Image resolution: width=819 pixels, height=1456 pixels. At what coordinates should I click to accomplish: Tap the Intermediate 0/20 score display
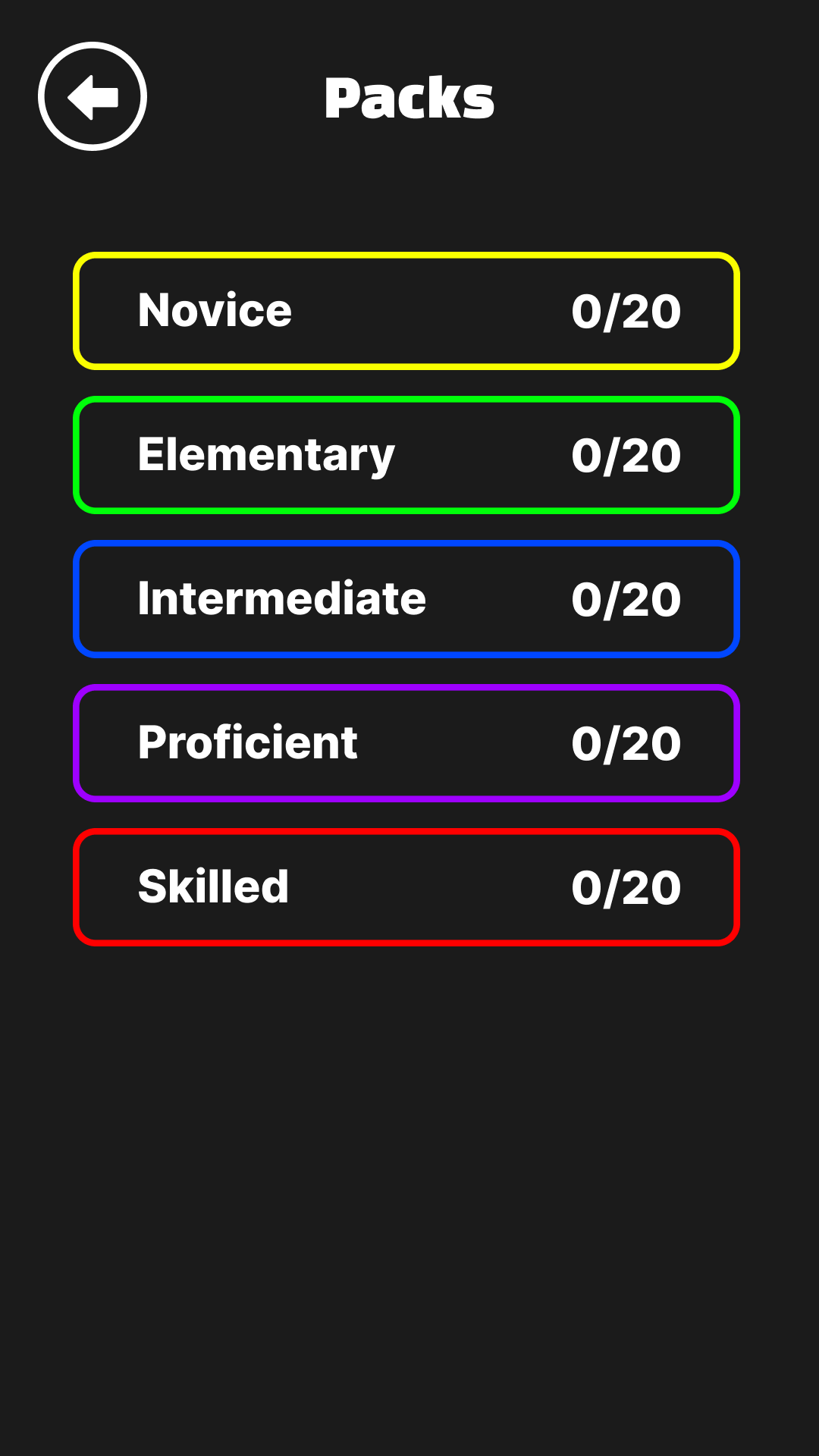tap(626, 598)
